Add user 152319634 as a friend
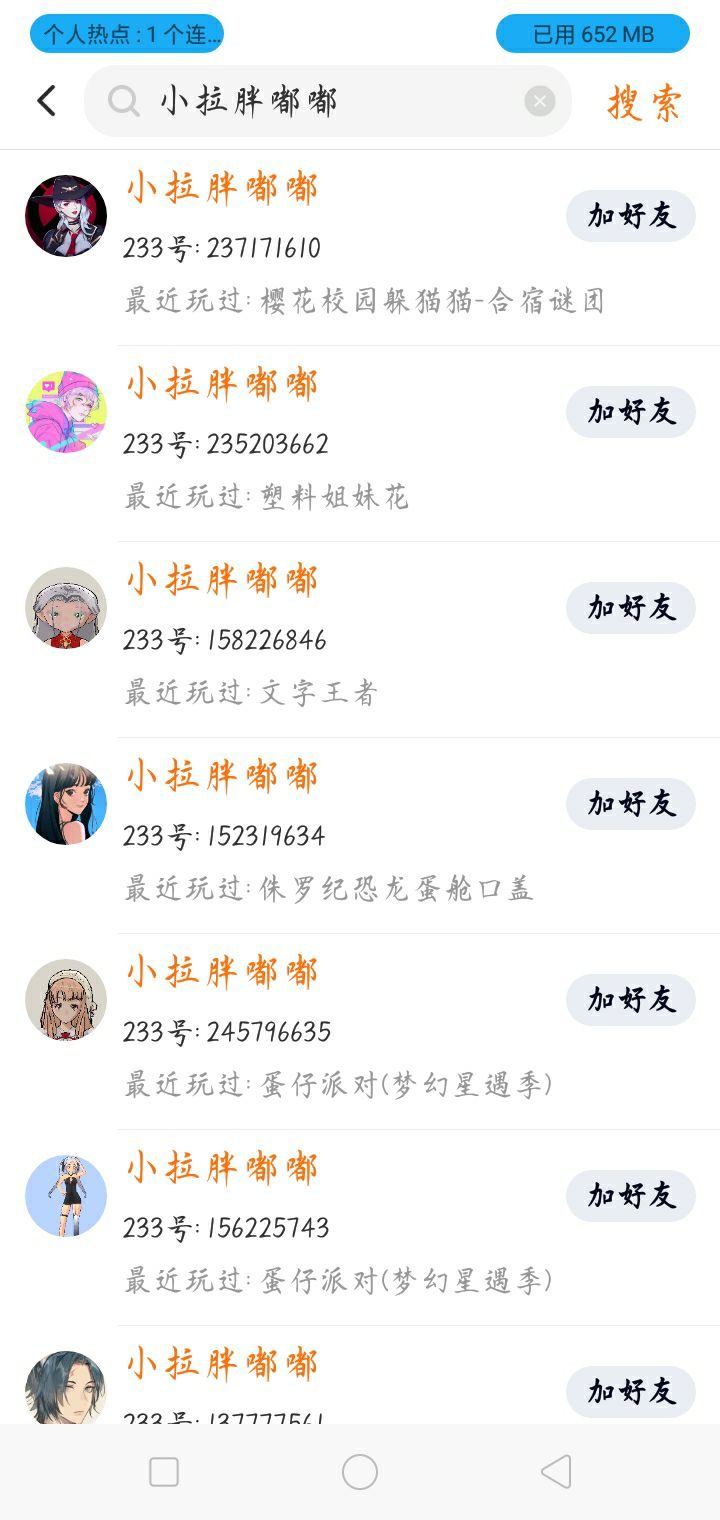 (630, 804)
